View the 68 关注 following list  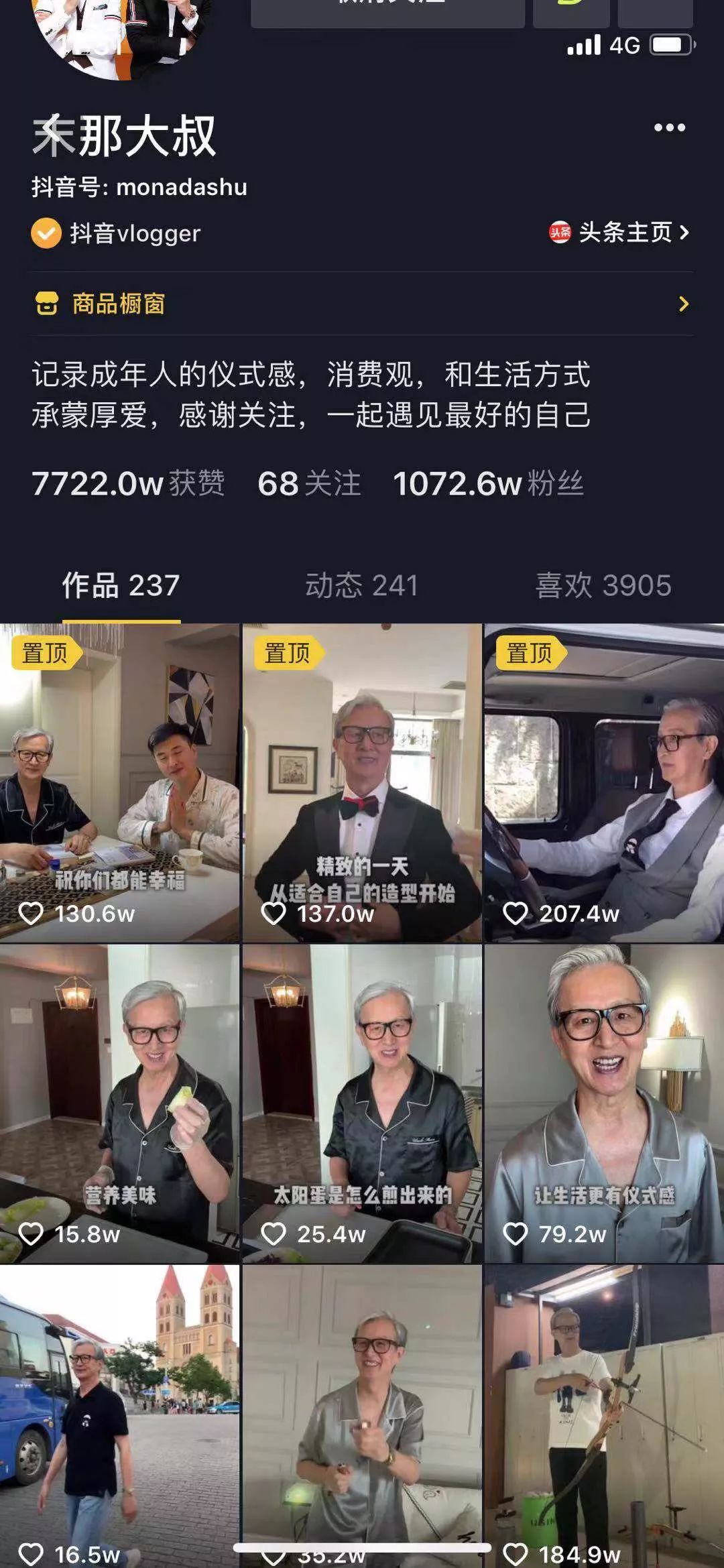(x=309, y=483)
